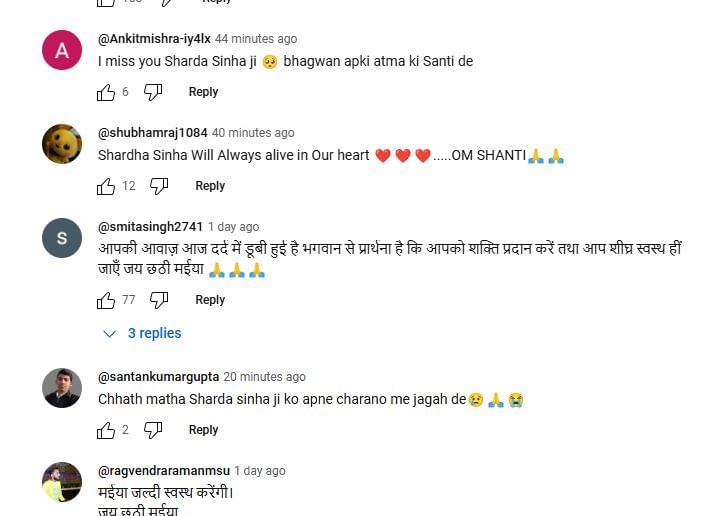Reply to @shubhamraj1084's comment
Viewport: 703px width, 516px height.
point(210,186)
